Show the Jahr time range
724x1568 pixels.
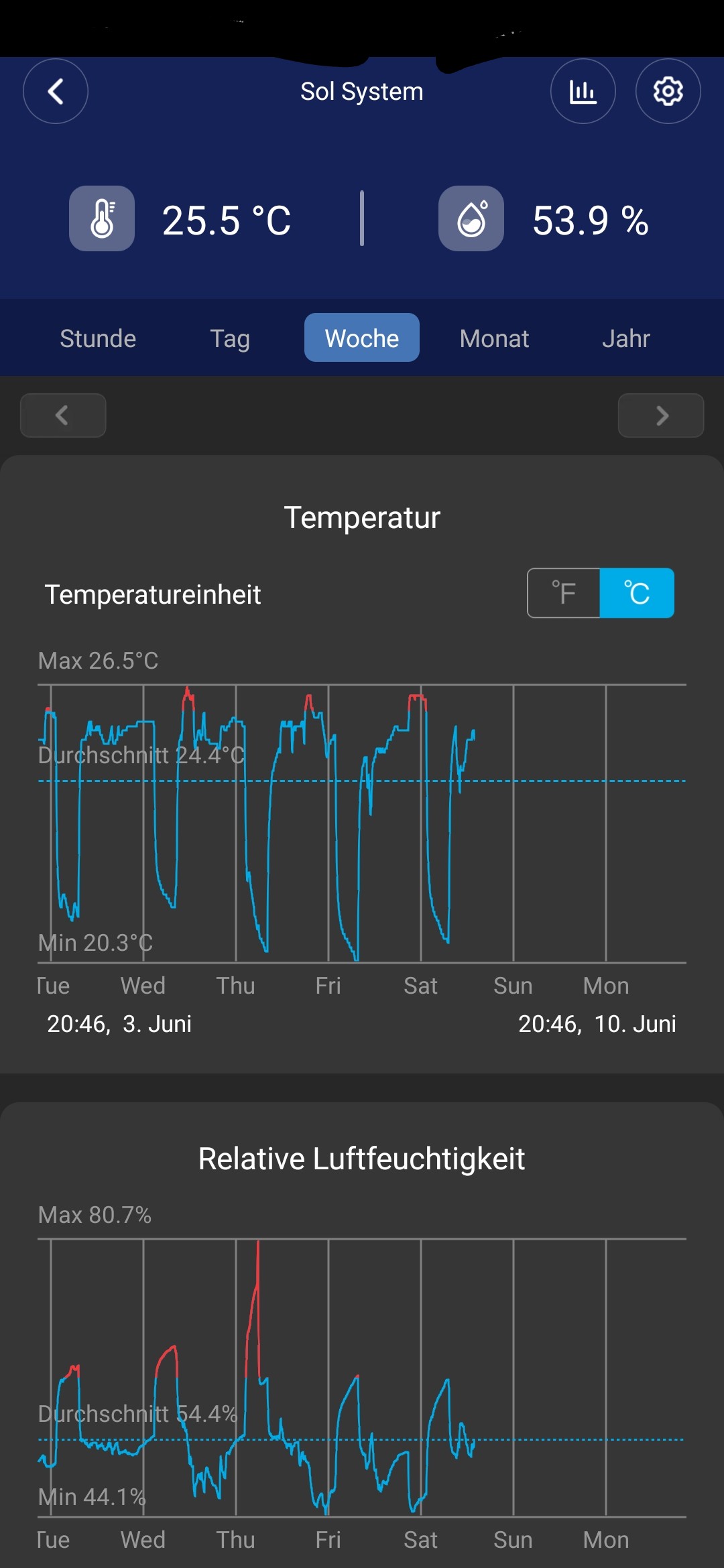(x=626, y=338)
